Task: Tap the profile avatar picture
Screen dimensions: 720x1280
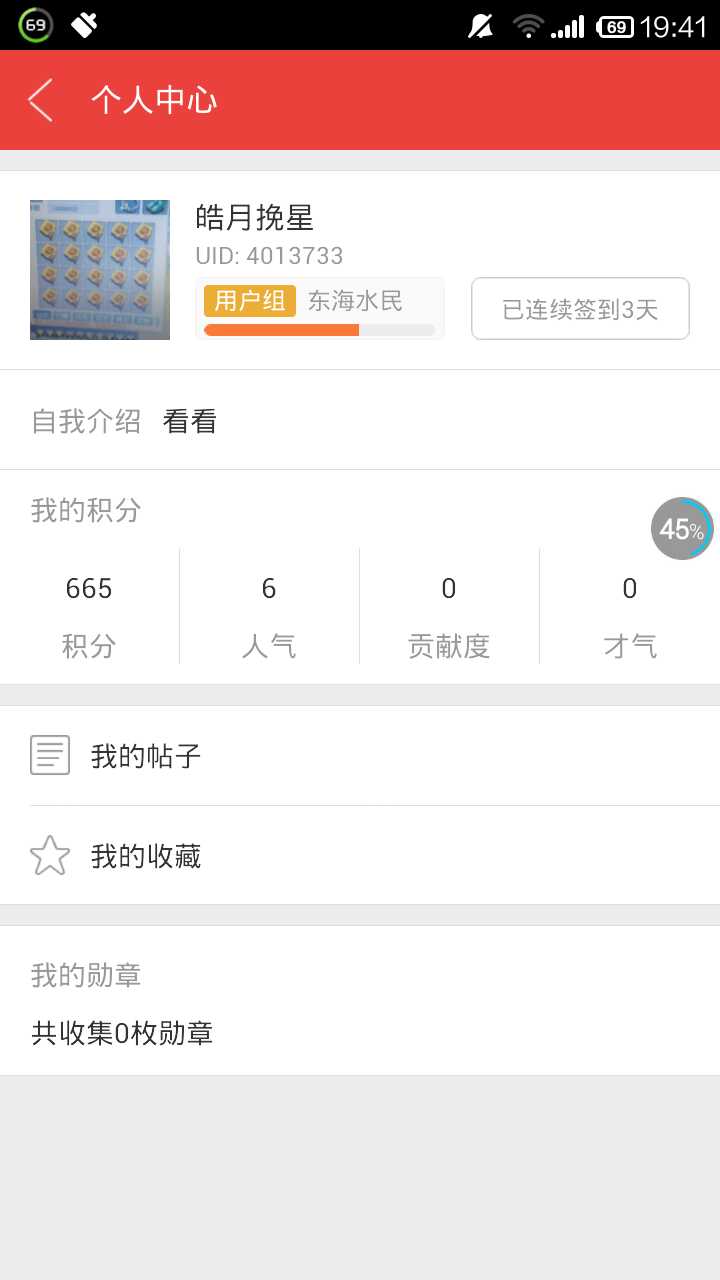Action: pos(100,270)
